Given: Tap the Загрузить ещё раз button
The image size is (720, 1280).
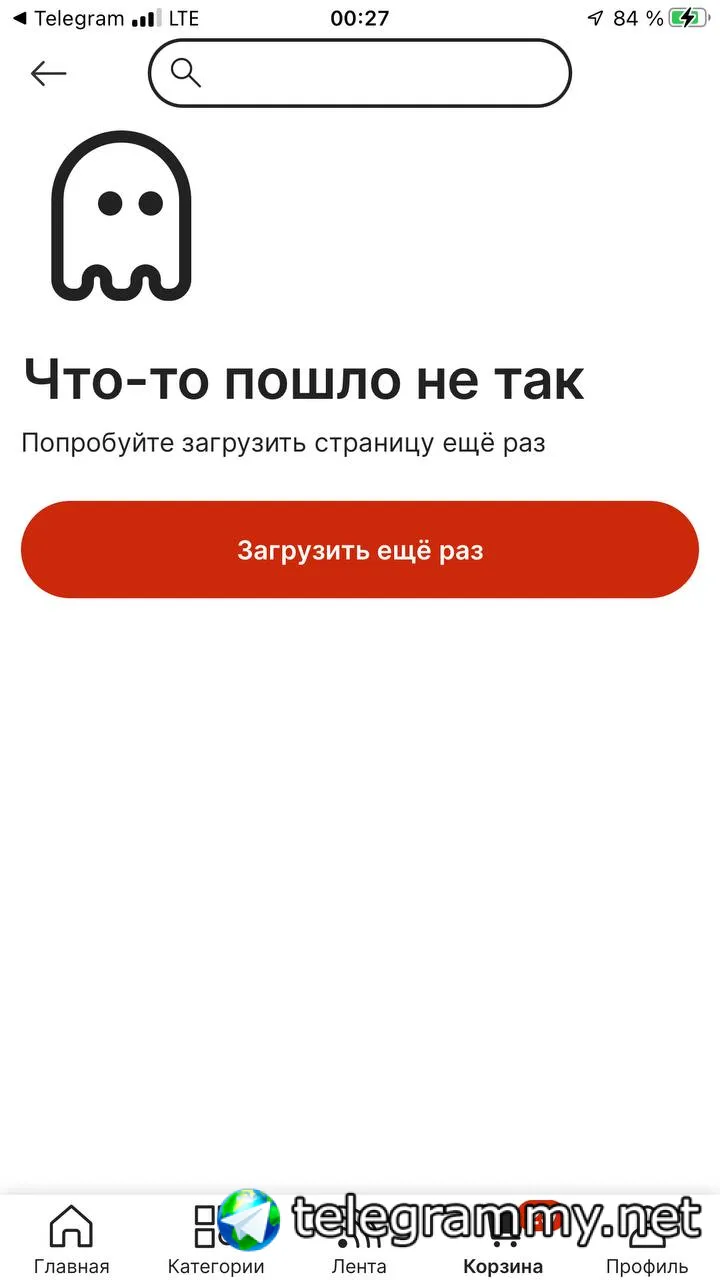Looking at the screenshot, I should (x=360, y=550).
